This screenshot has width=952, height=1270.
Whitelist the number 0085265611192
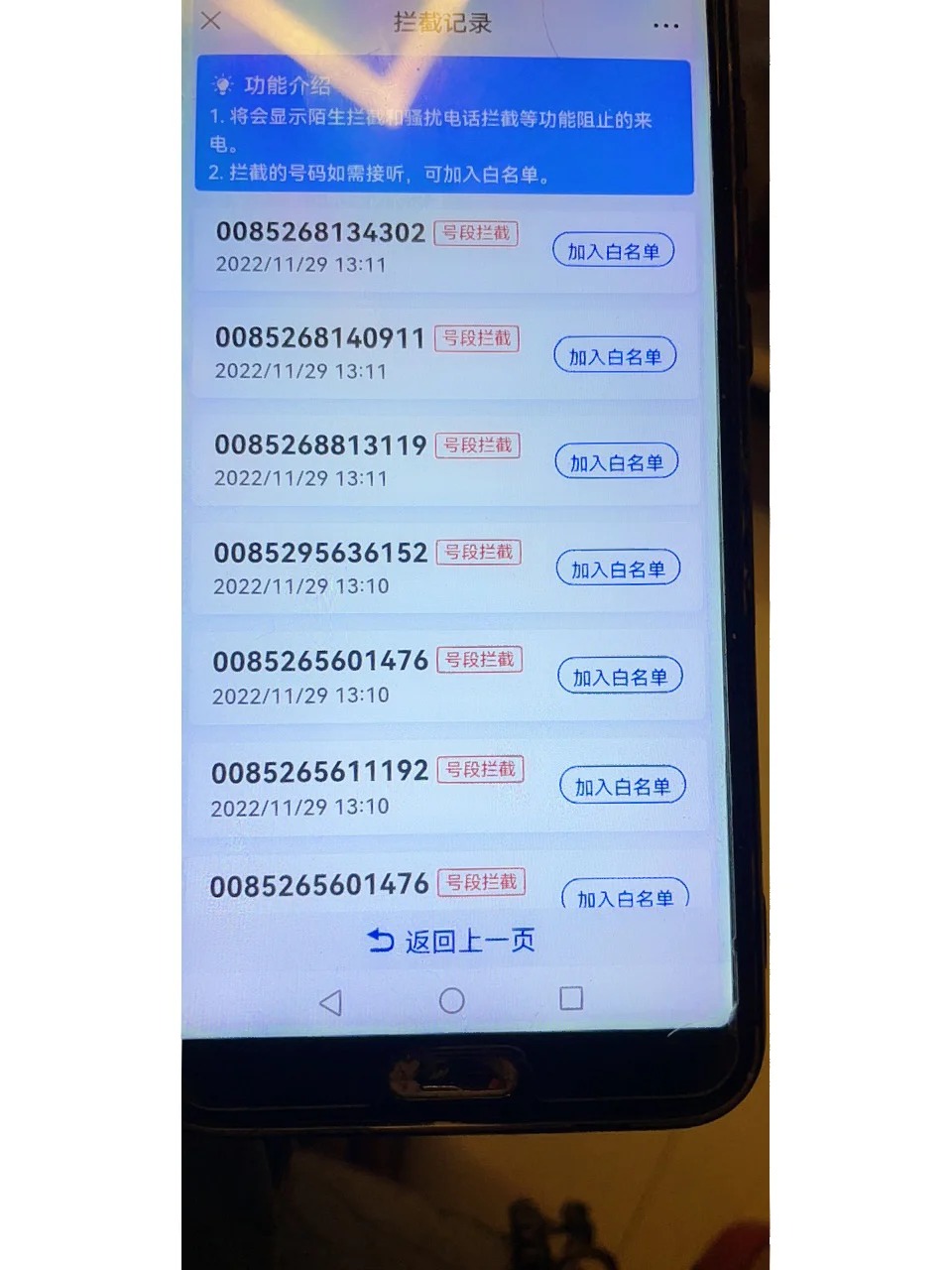623,787
